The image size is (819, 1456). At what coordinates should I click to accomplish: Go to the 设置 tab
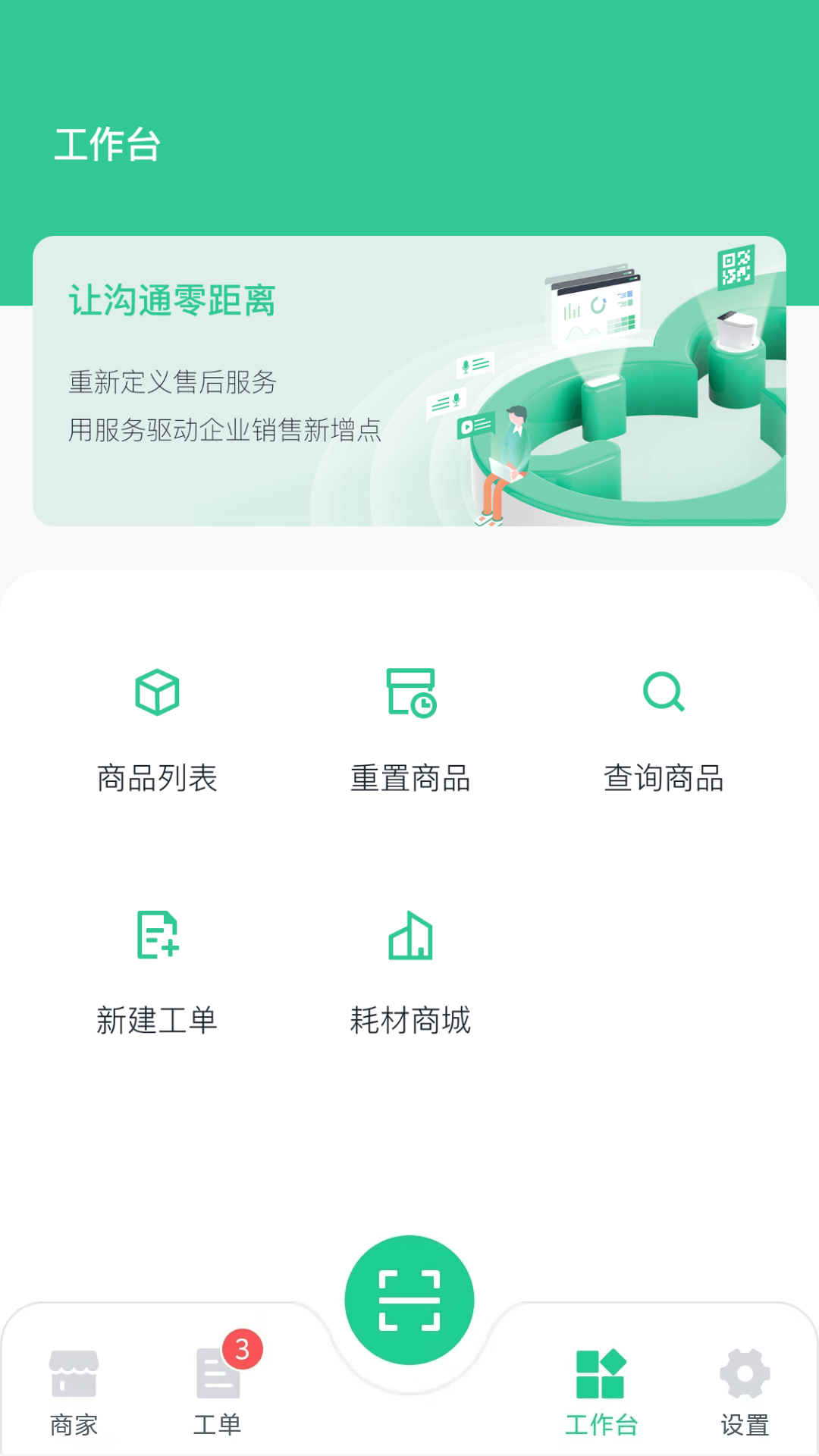[x=745, y=1392]
